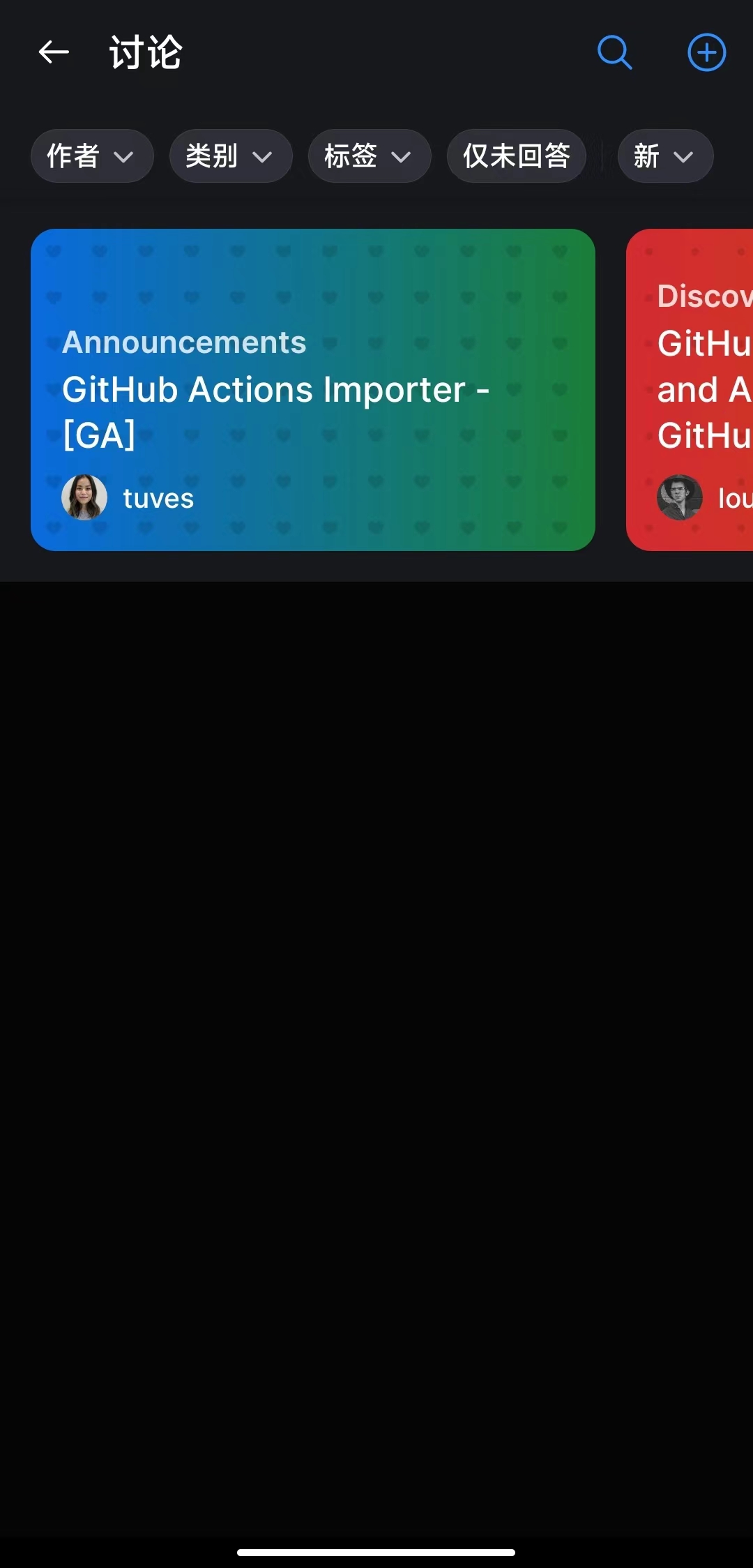Toggle the 仅未回答 filter chip
753x1568 pixels.
pyautogui.click(x=516, y=156)
